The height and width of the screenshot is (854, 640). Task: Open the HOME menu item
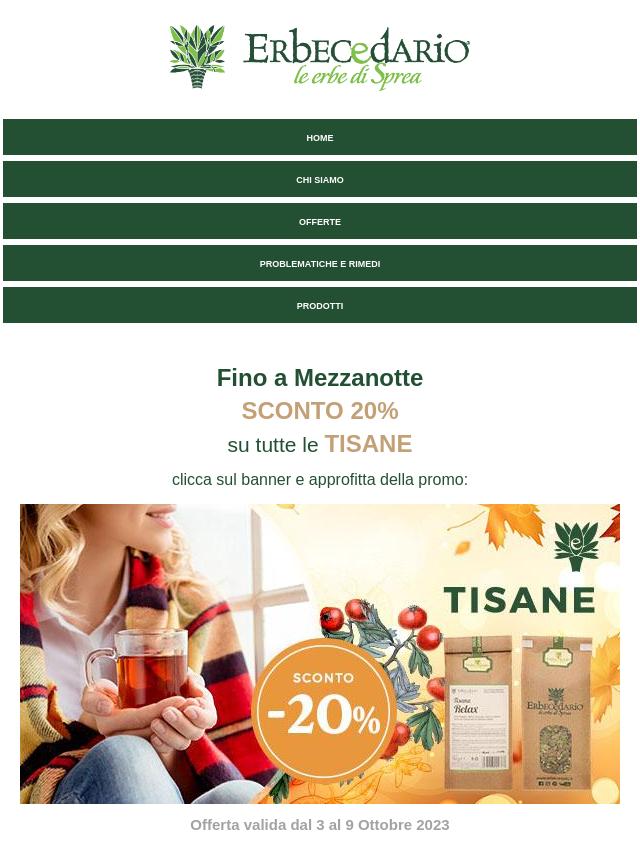320,138
